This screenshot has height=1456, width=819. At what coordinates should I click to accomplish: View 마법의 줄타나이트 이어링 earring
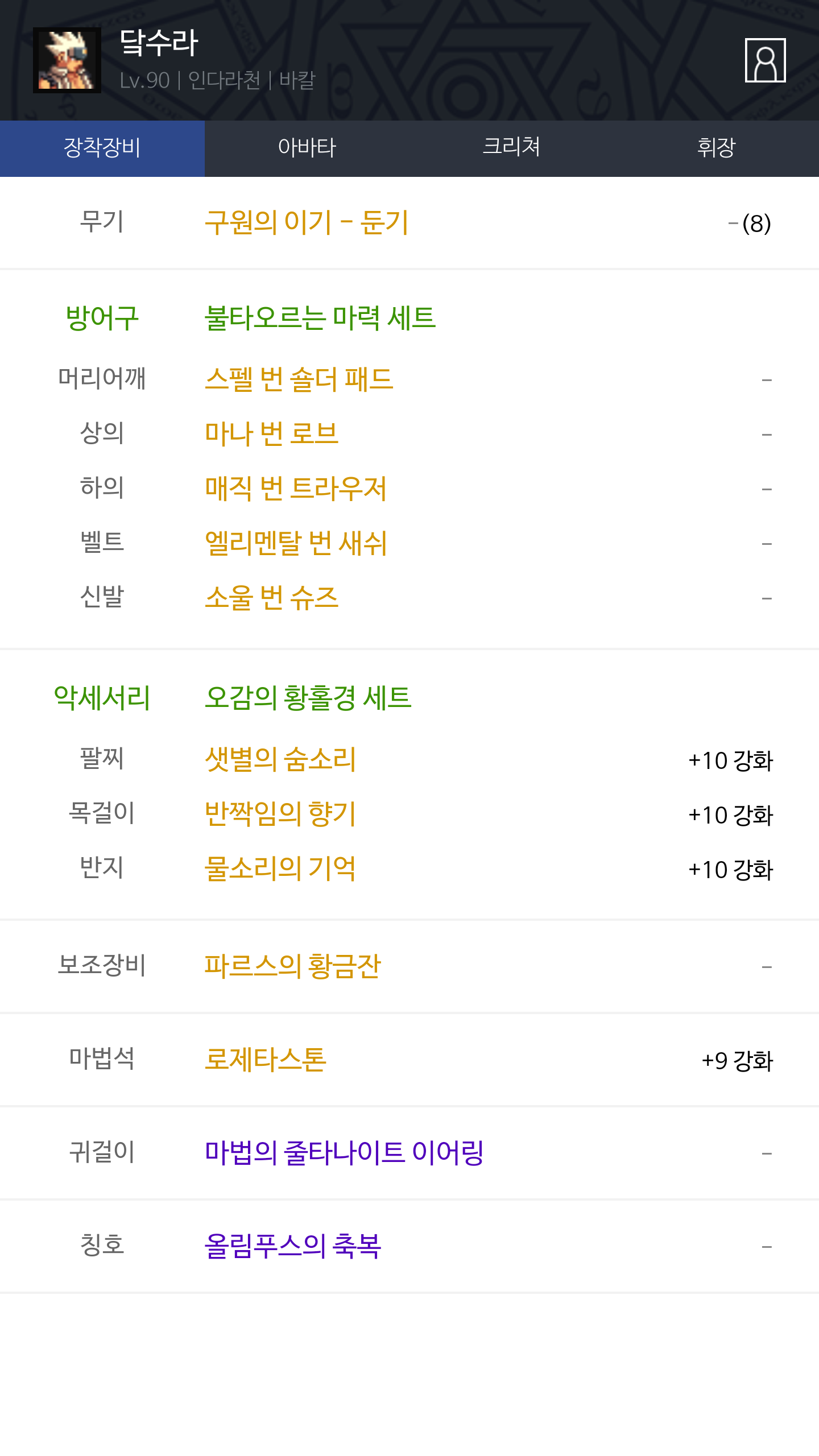(x=344, y=1152)
